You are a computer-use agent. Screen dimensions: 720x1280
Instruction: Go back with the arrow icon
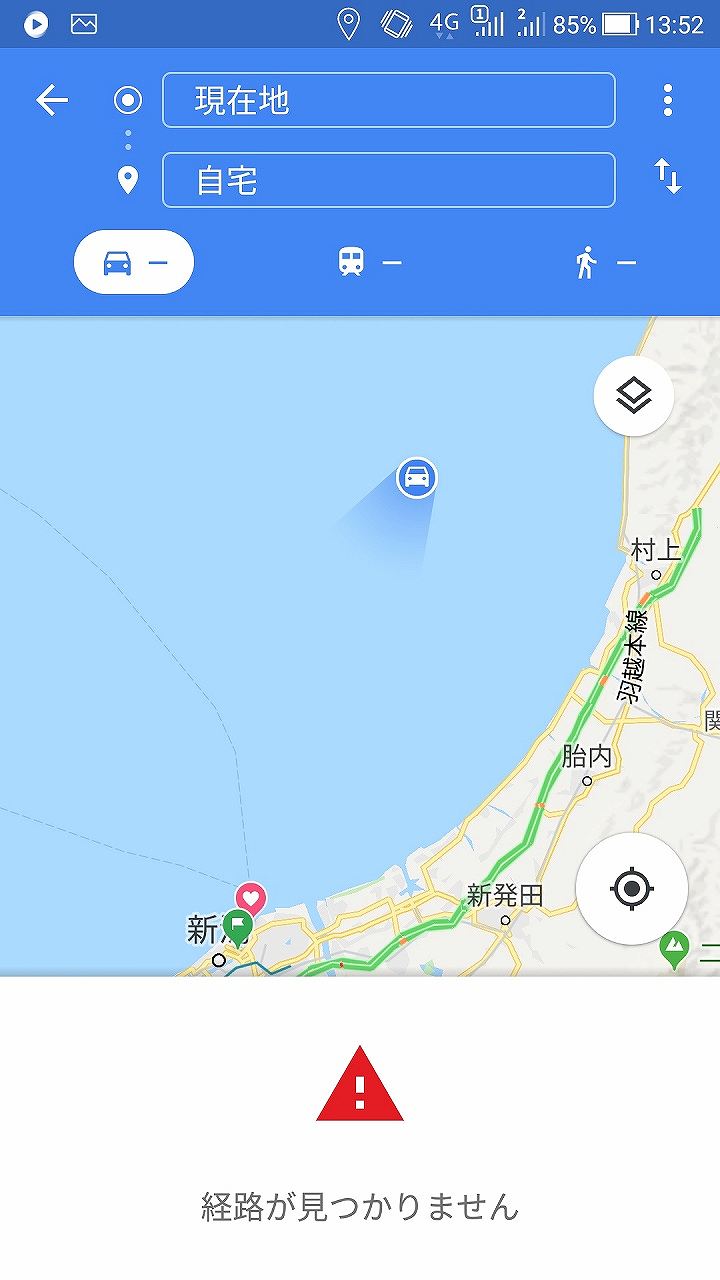pyautogui.click(x=52, y=100)
